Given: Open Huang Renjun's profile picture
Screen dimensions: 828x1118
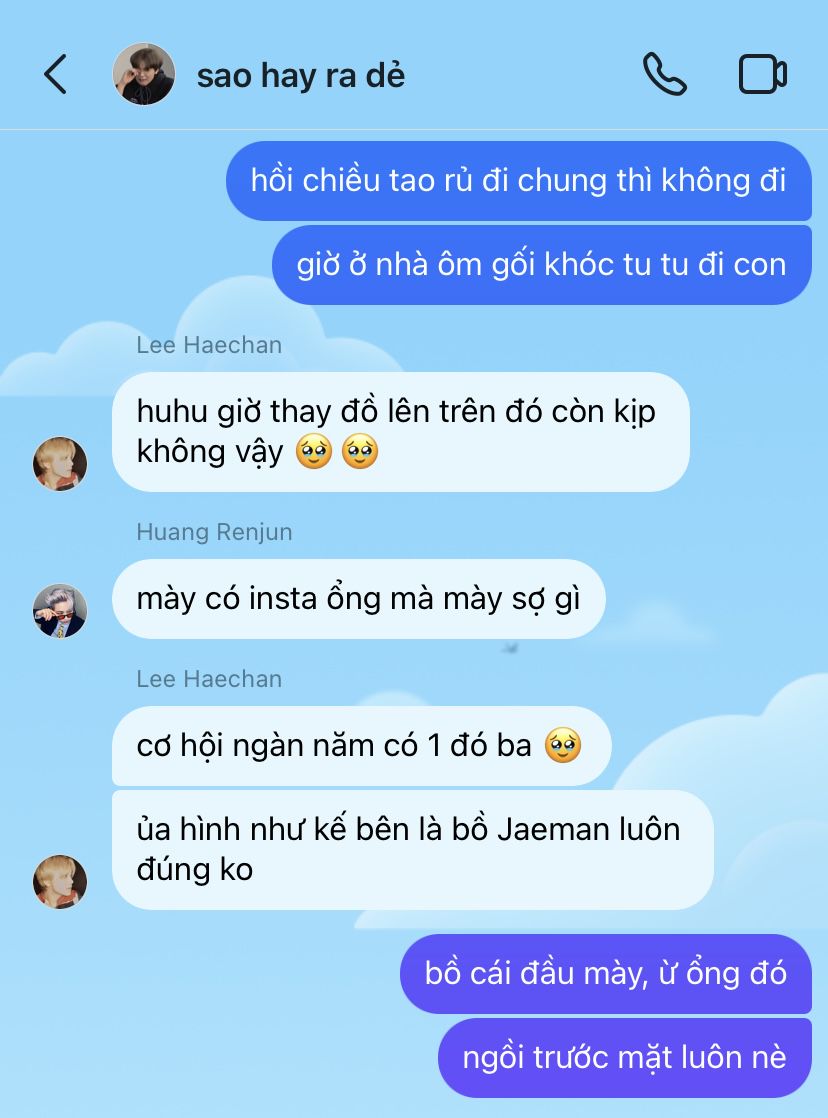Looking at the screenshot, I should pyautogui.click(x=60, y=610).
